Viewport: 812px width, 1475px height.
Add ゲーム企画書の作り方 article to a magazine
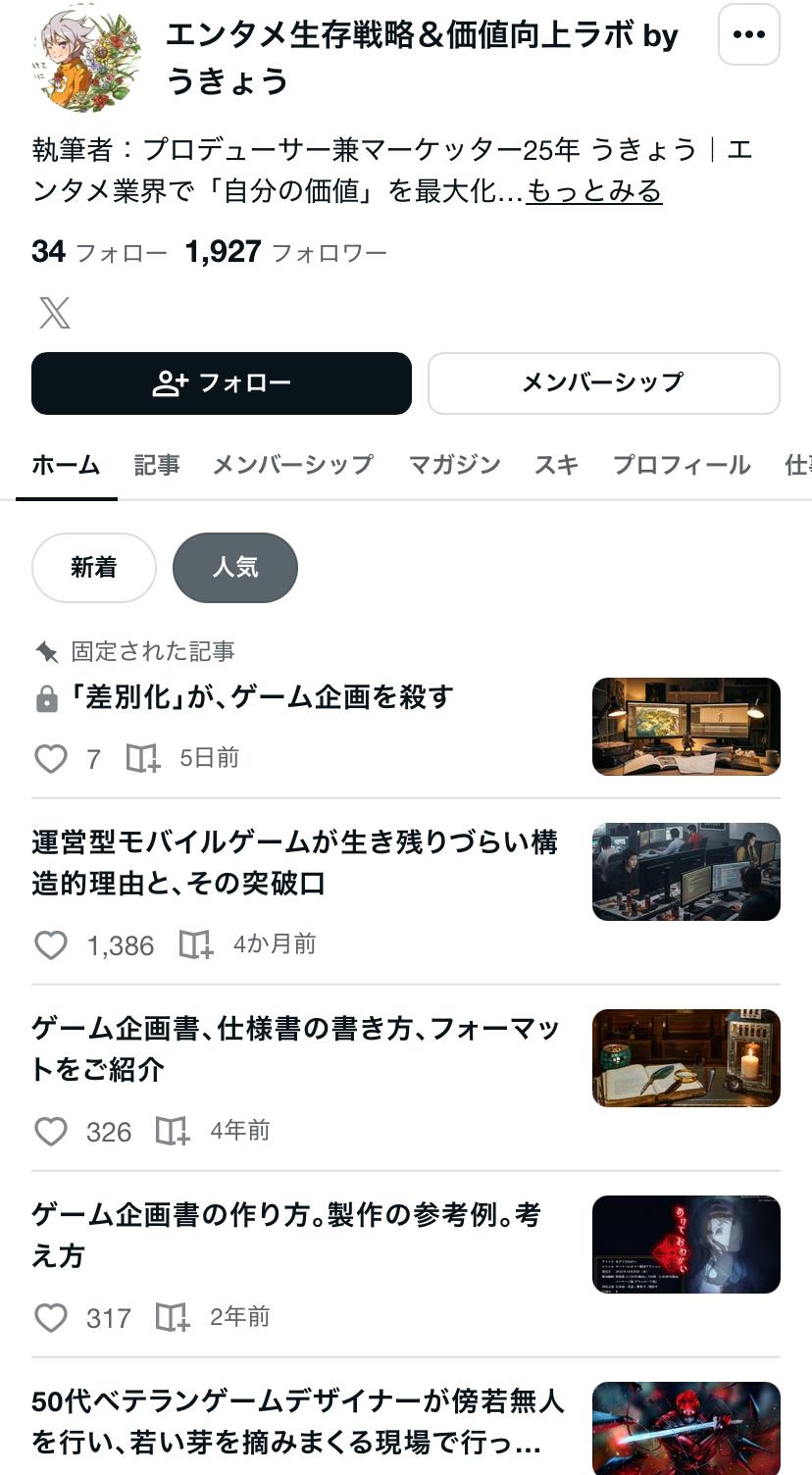173,1317
